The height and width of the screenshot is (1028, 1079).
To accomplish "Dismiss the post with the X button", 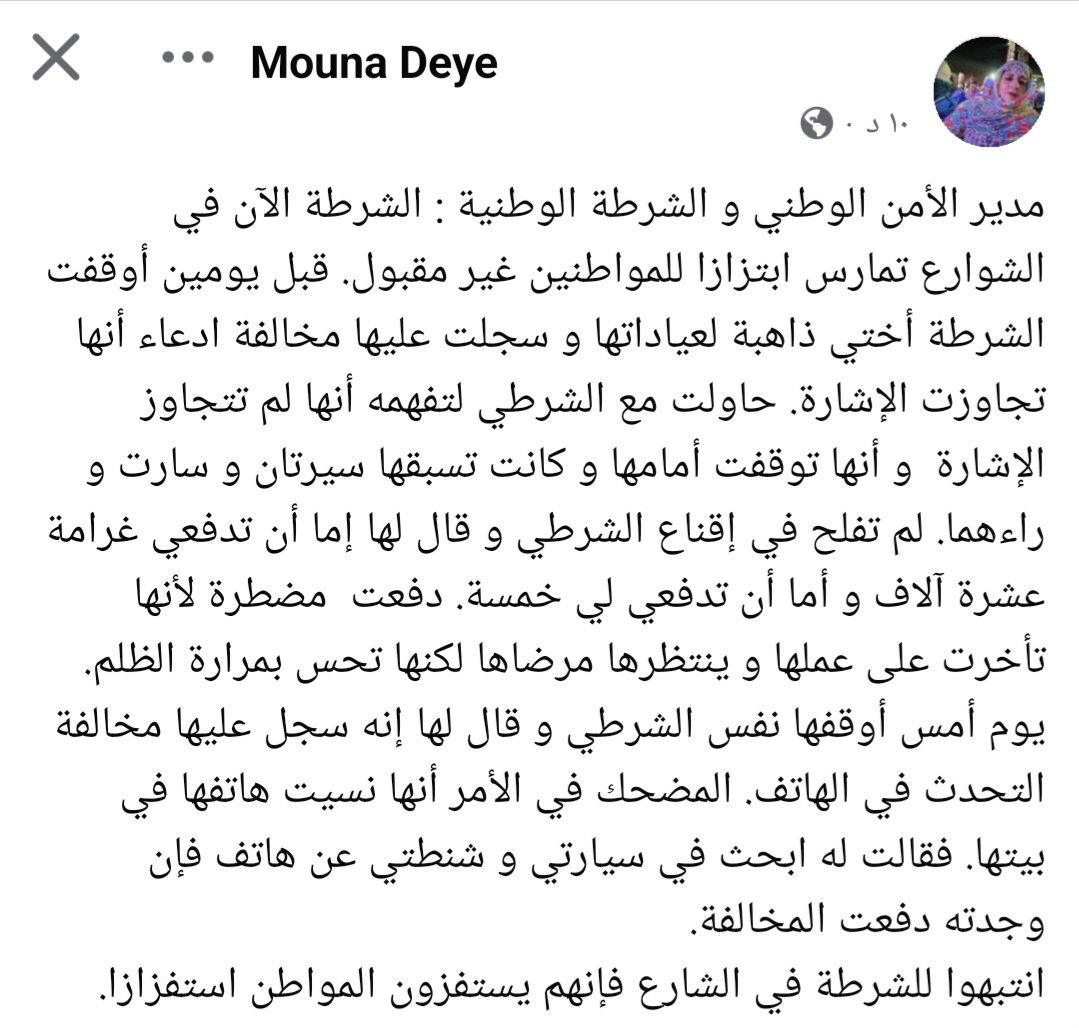I will tap(56, 59).
